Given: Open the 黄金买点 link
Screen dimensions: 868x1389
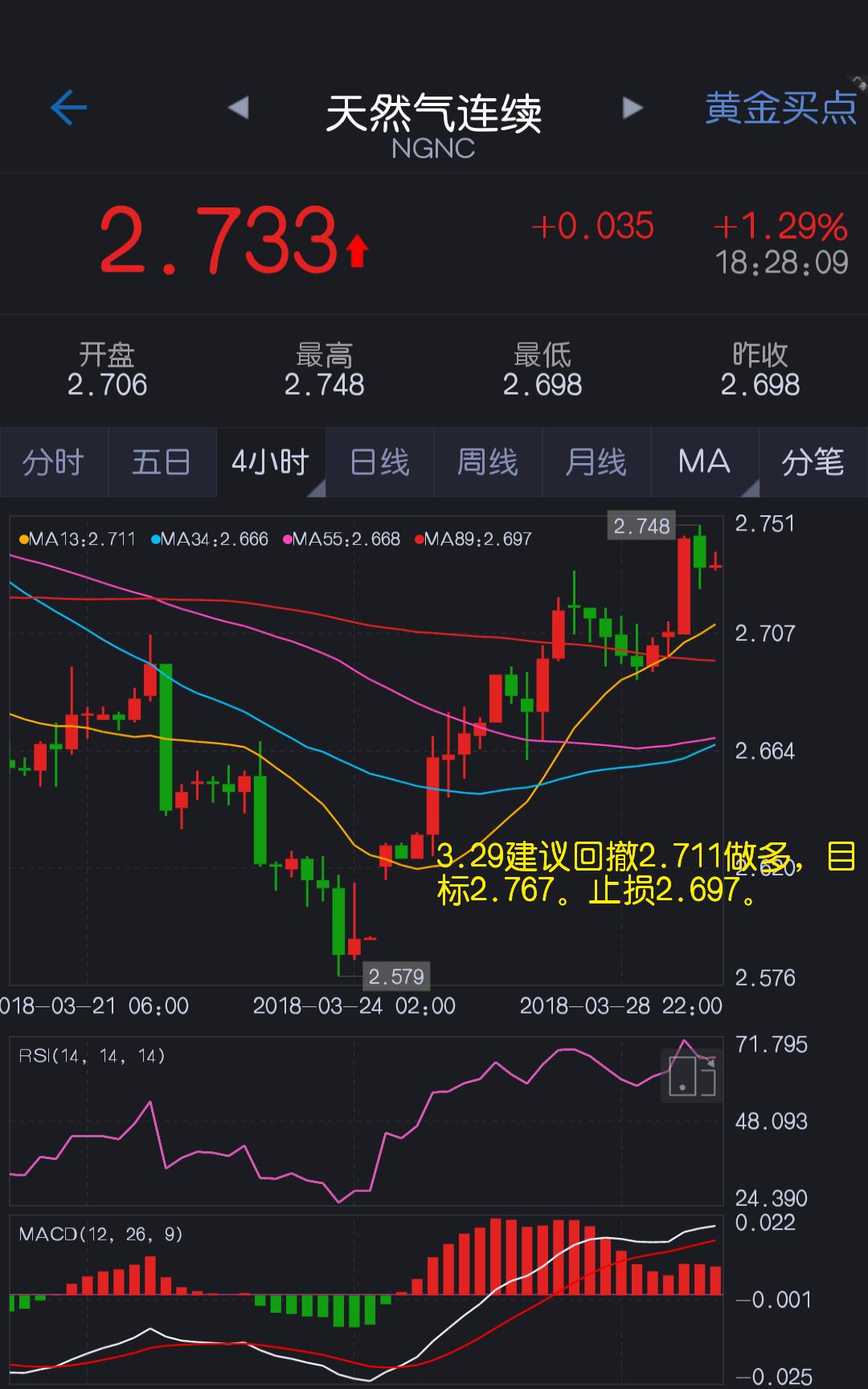Looking at the screenshot, I should (x=781, y=108).
